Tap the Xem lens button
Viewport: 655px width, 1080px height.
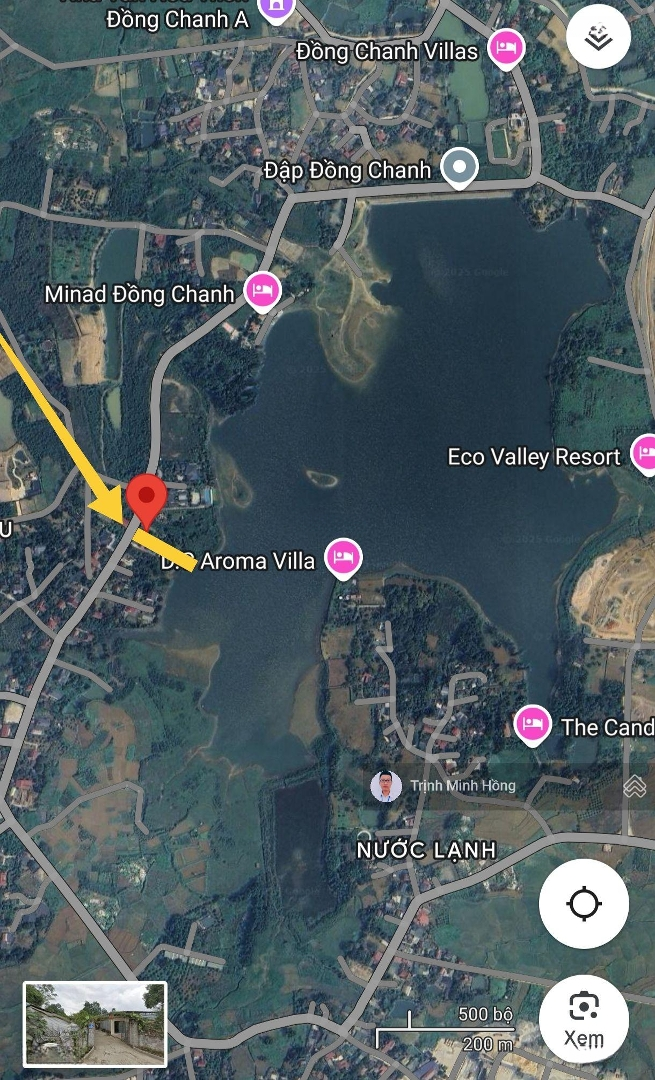pos(583,1018)
